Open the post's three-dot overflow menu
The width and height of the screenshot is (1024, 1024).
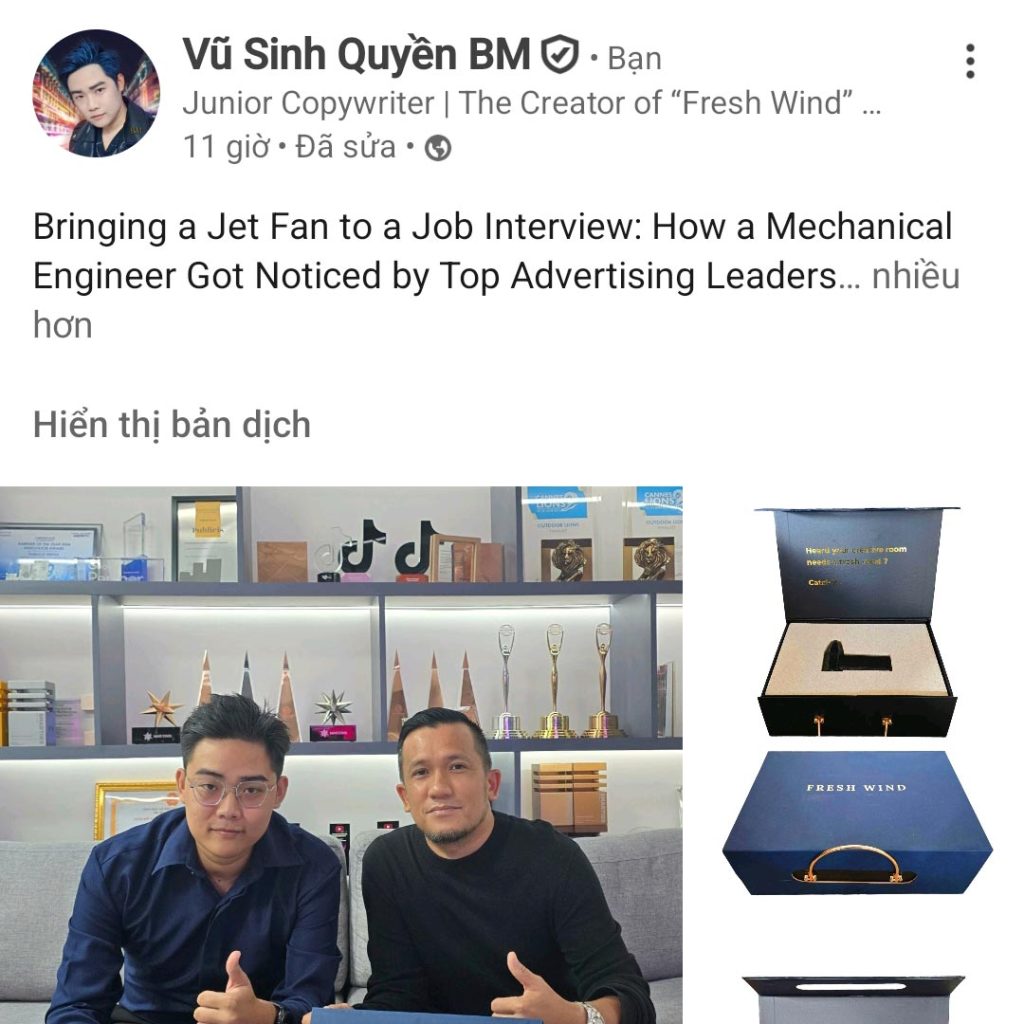[x=969, y=61]
